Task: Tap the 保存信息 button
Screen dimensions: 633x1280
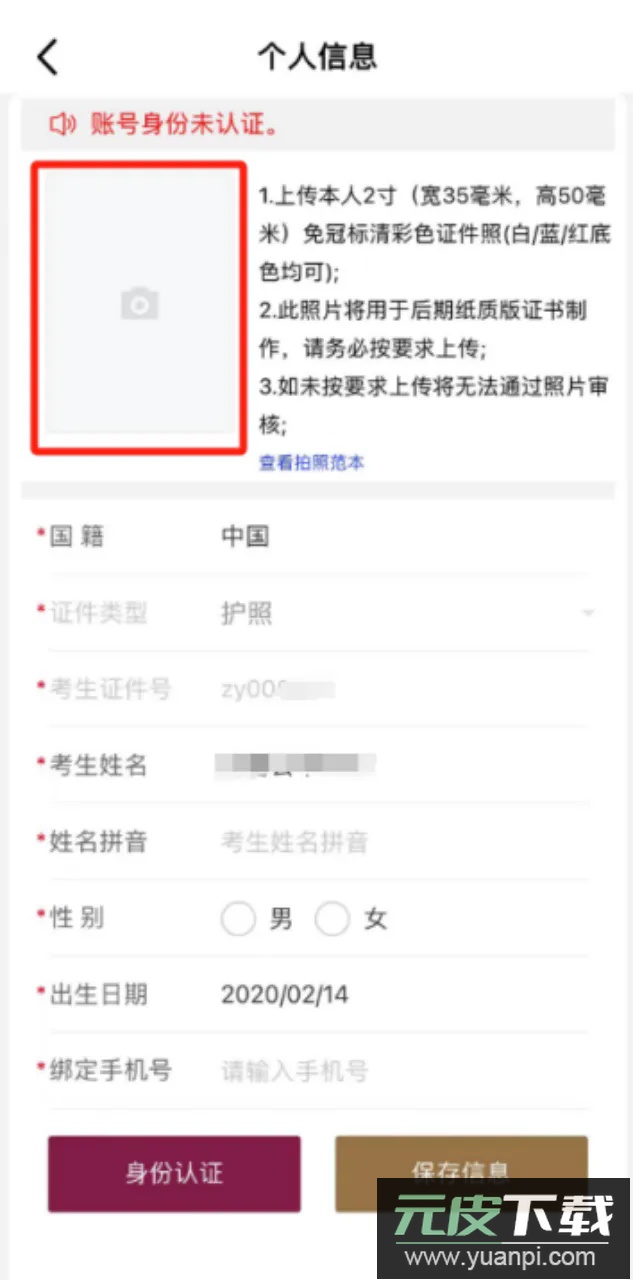Action: [x=460, y=1170]
